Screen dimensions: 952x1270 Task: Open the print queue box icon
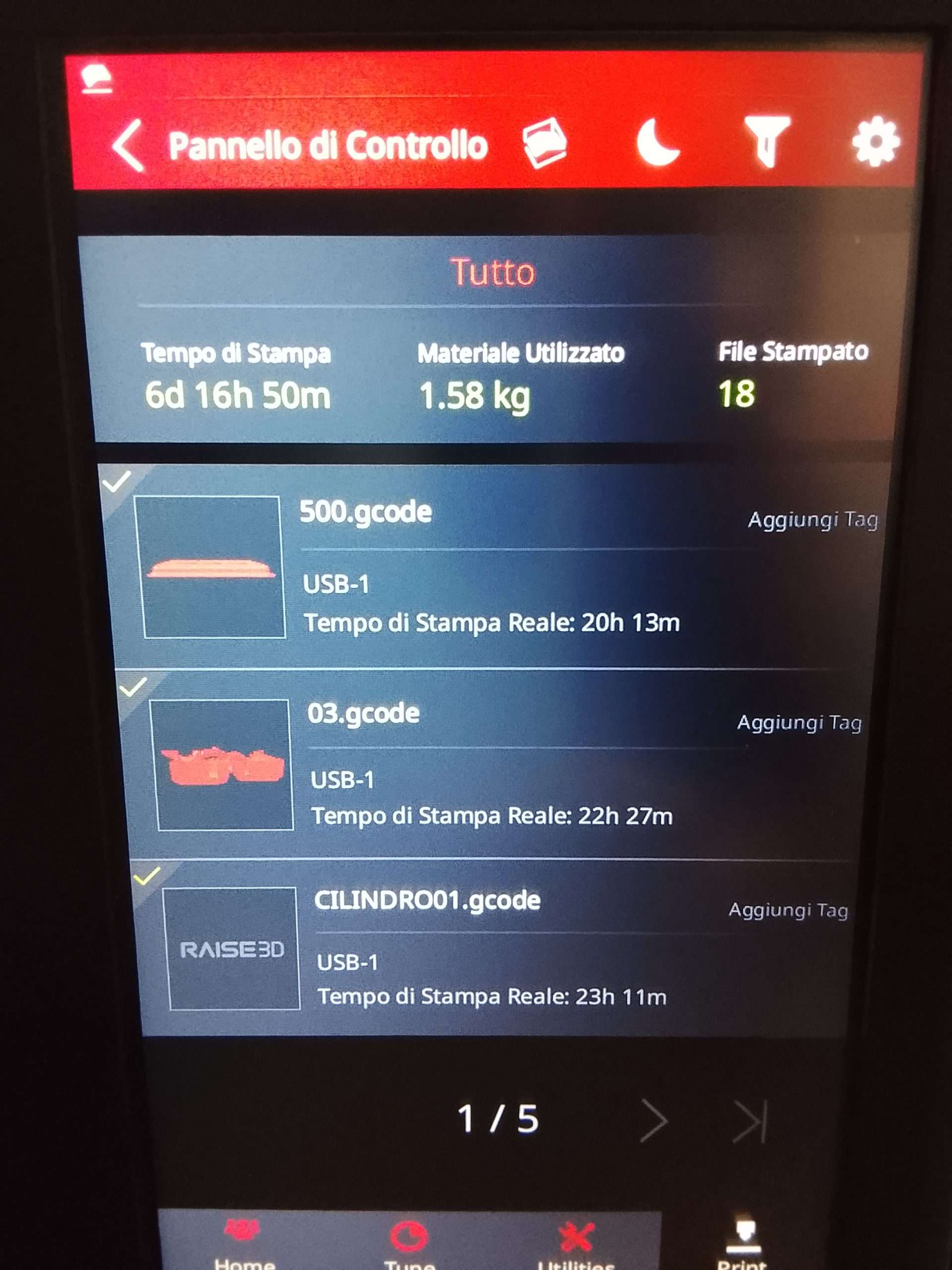544,143
